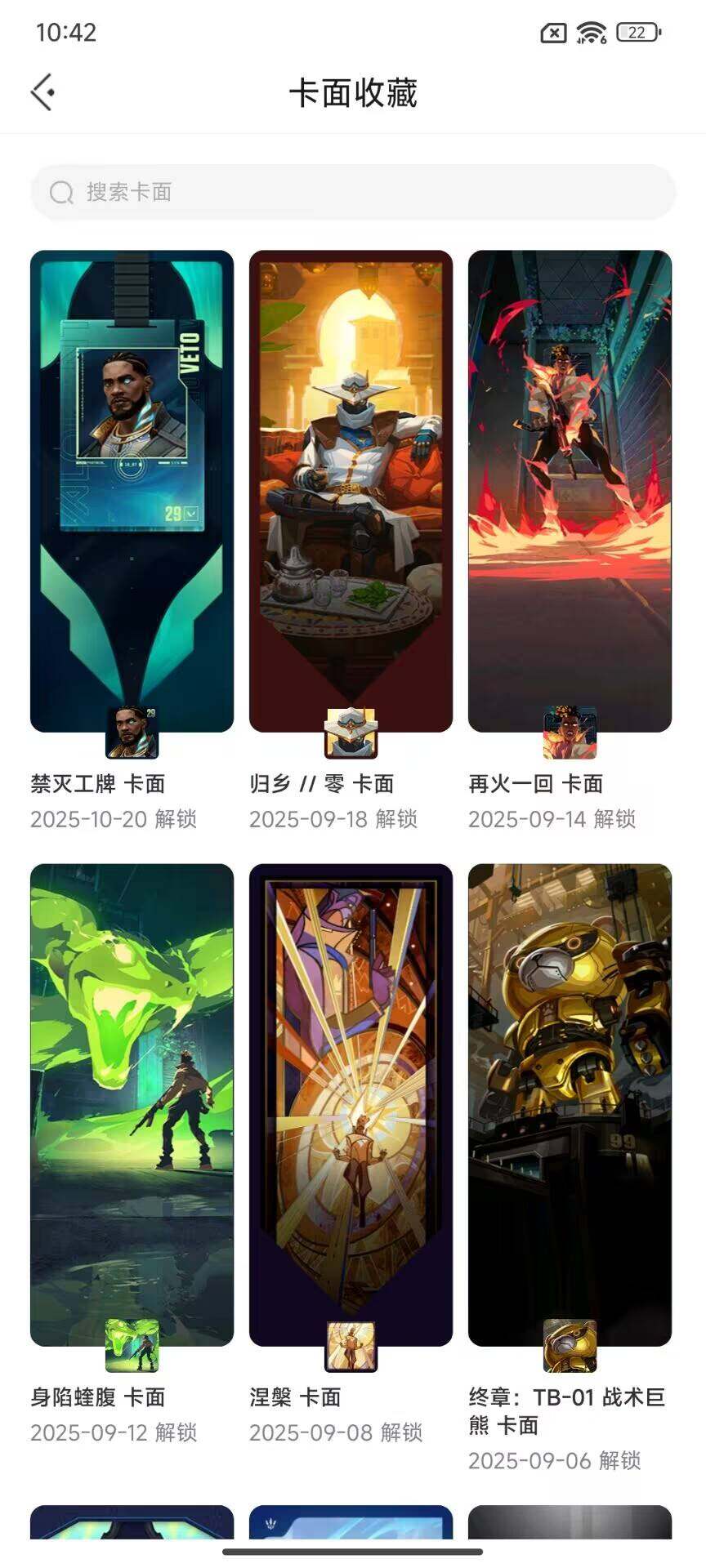Open the 归乡 // 零 卡面 card
706x1568 pixels.
pos(351,492)
